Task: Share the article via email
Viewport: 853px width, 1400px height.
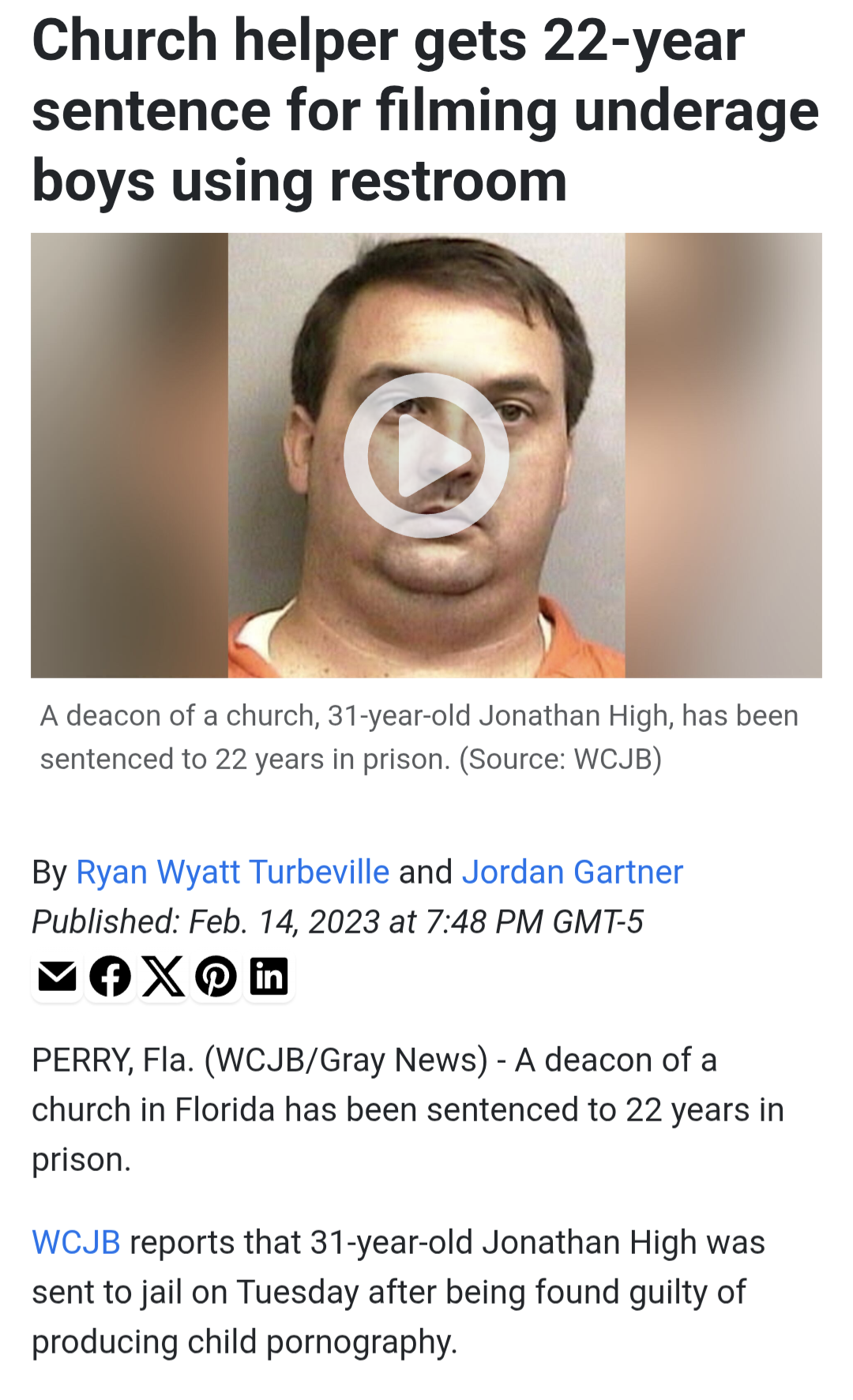Action: tap(57, 977)
